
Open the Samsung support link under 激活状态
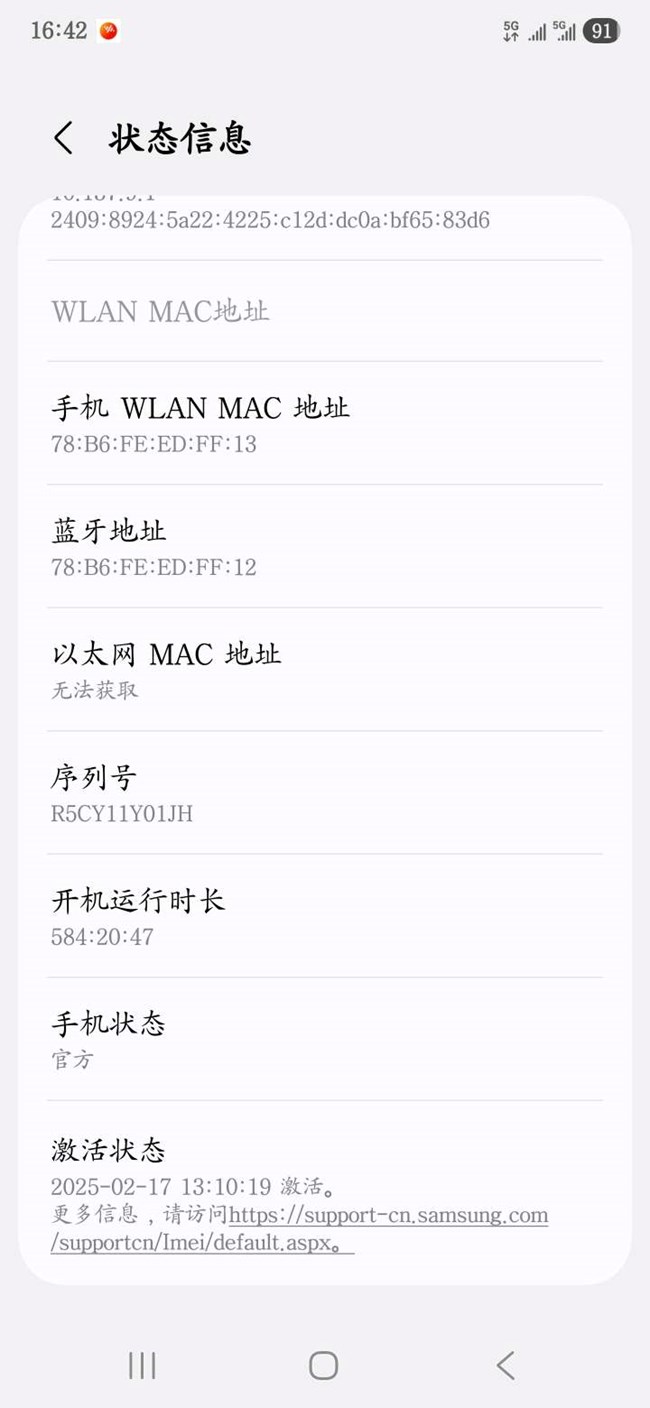coord(388,1216)
